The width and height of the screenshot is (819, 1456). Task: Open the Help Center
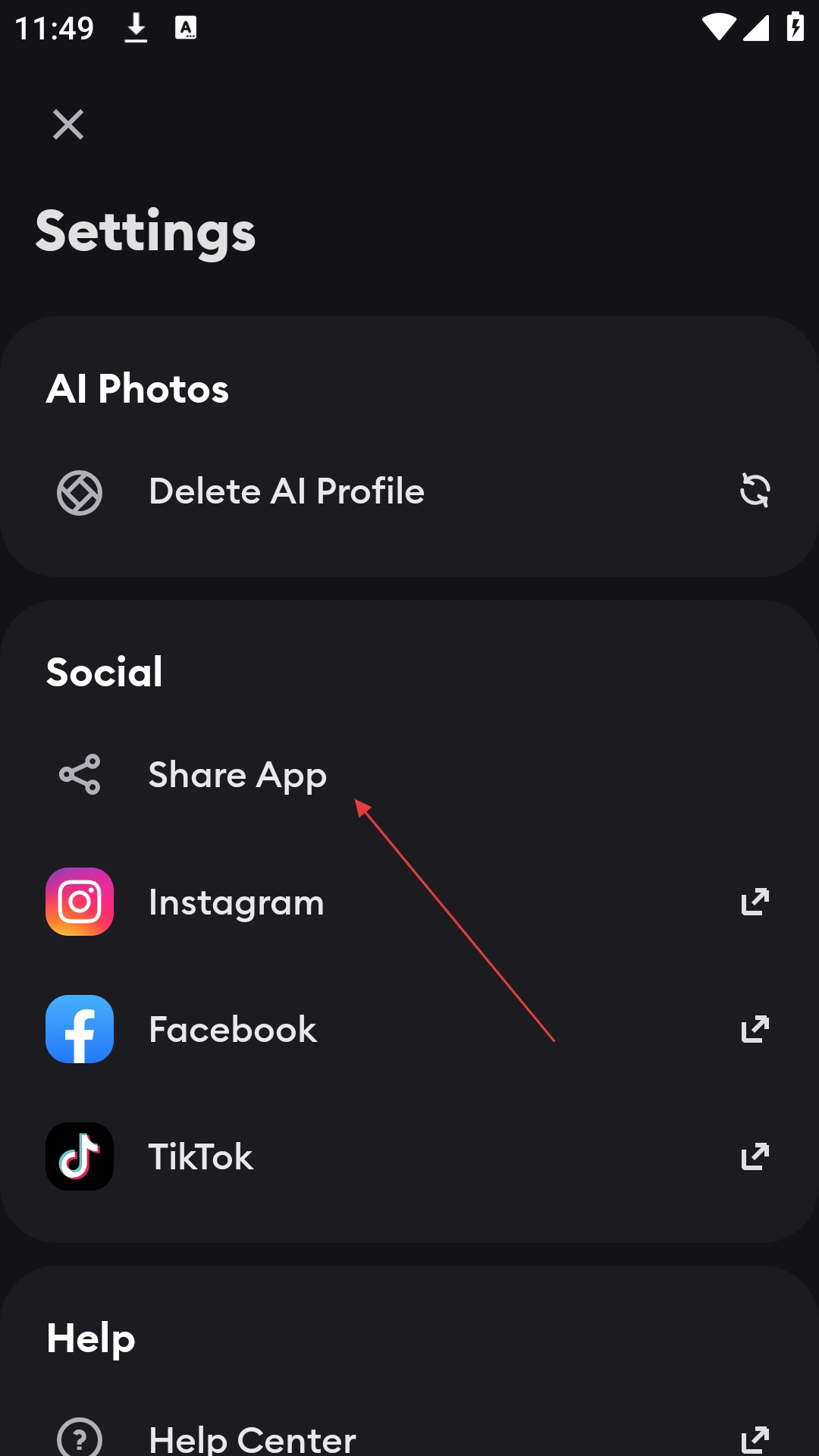253,1438
